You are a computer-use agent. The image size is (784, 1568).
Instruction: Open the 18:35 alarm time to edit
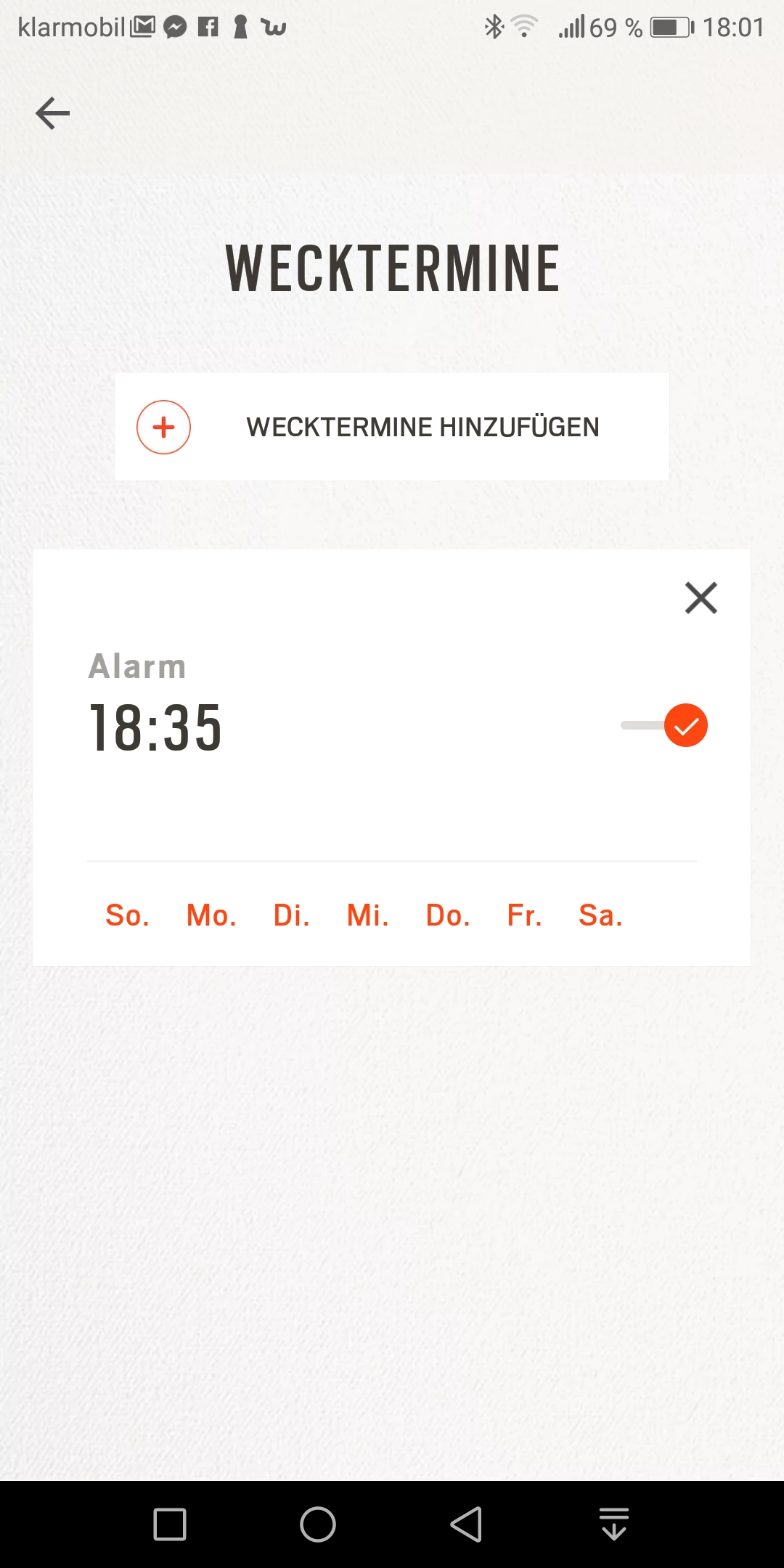click(155, 727)
